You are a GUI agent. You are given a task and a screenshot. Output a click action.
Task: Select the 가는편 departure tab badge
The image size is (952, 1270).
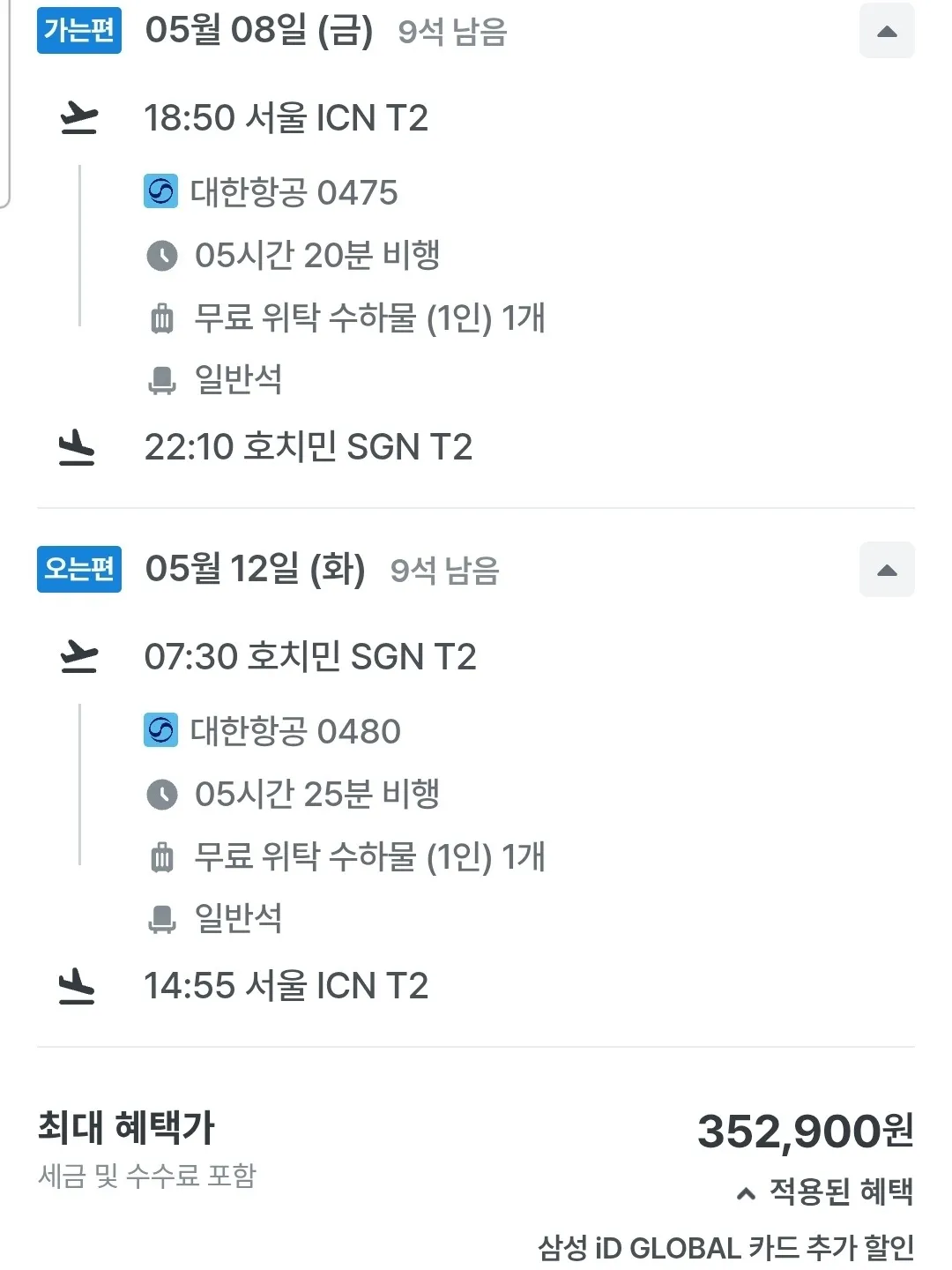pyautogui.click(x=78, y=29)
